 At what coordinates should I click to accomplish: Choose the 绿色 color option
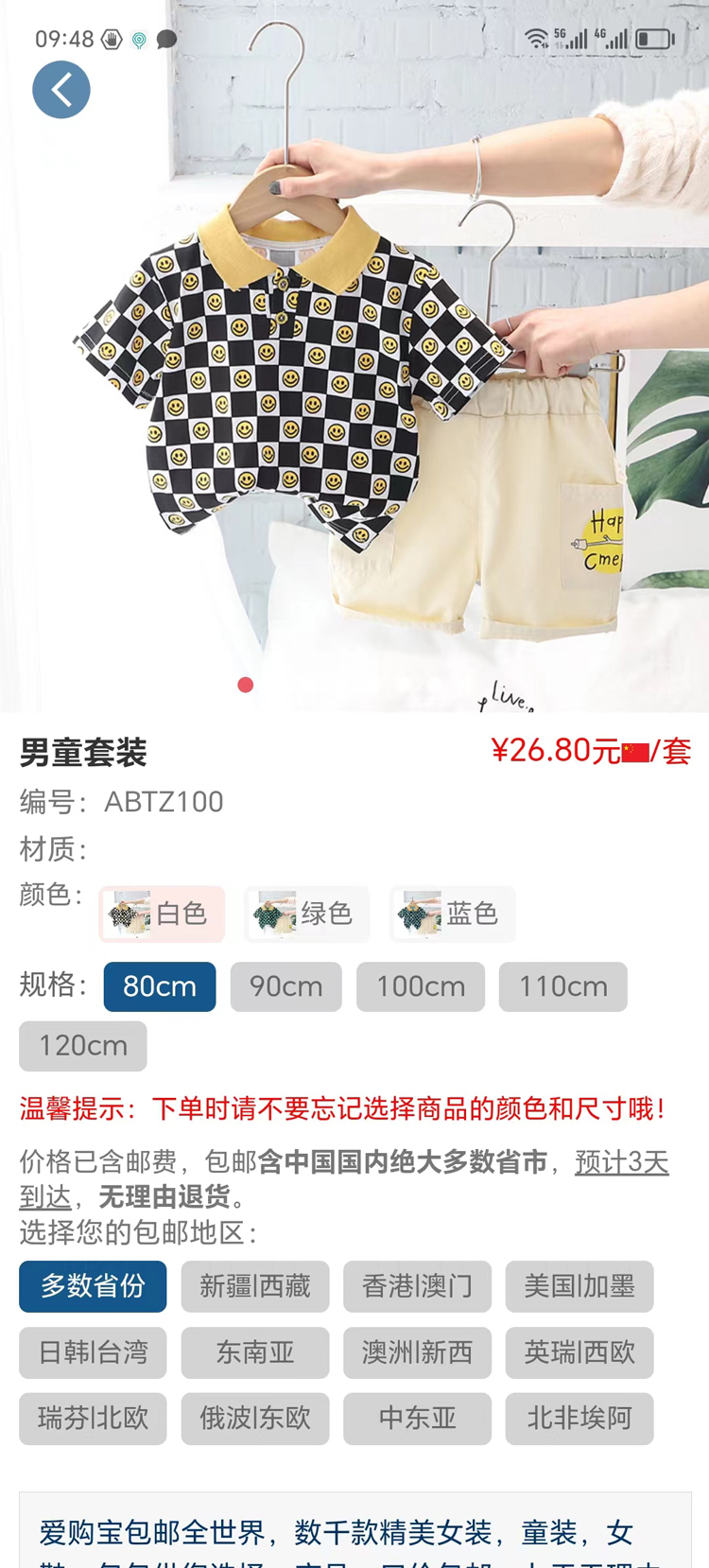click(306, 914)
